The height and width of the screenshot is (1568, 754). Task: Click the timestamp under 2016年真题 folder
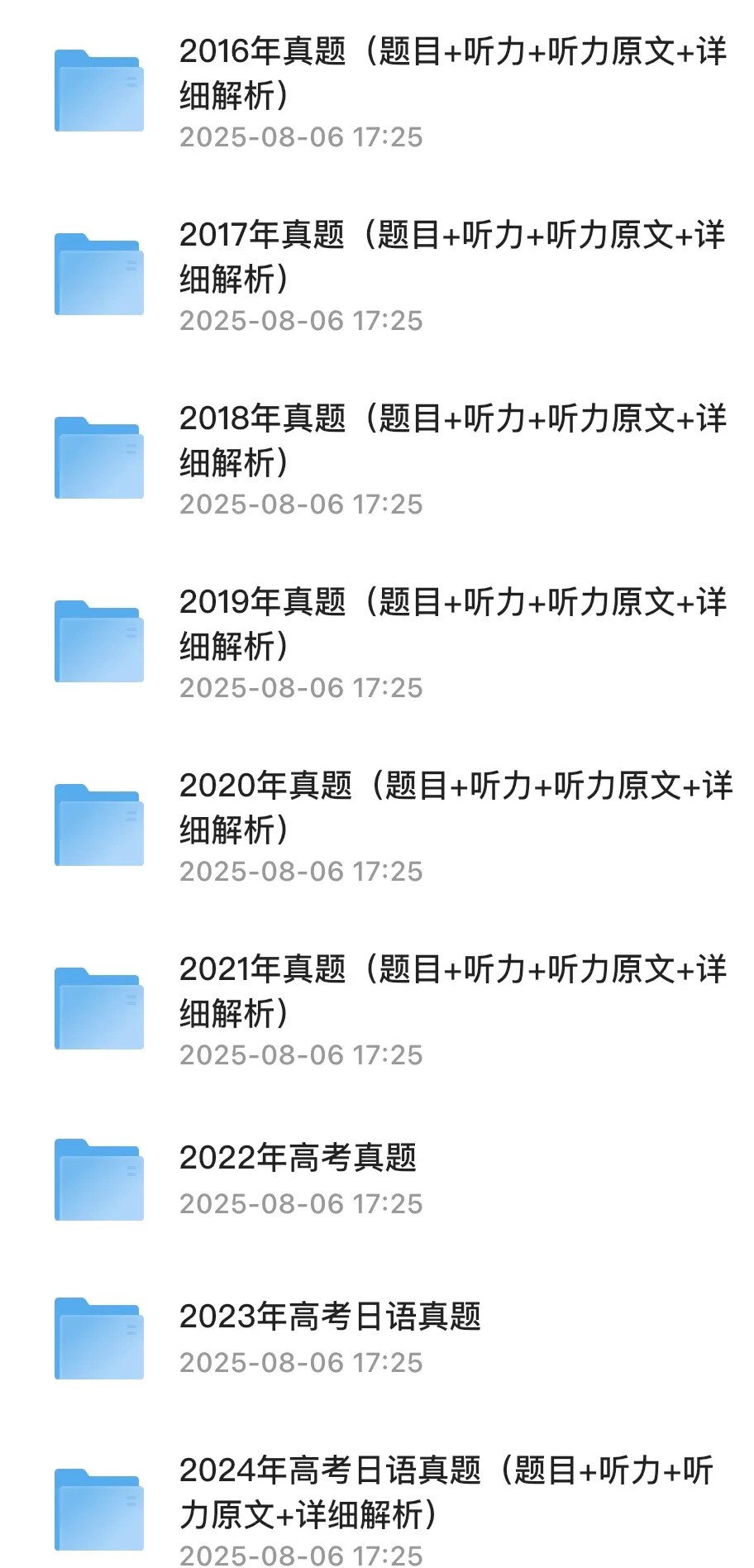[301, 136]
